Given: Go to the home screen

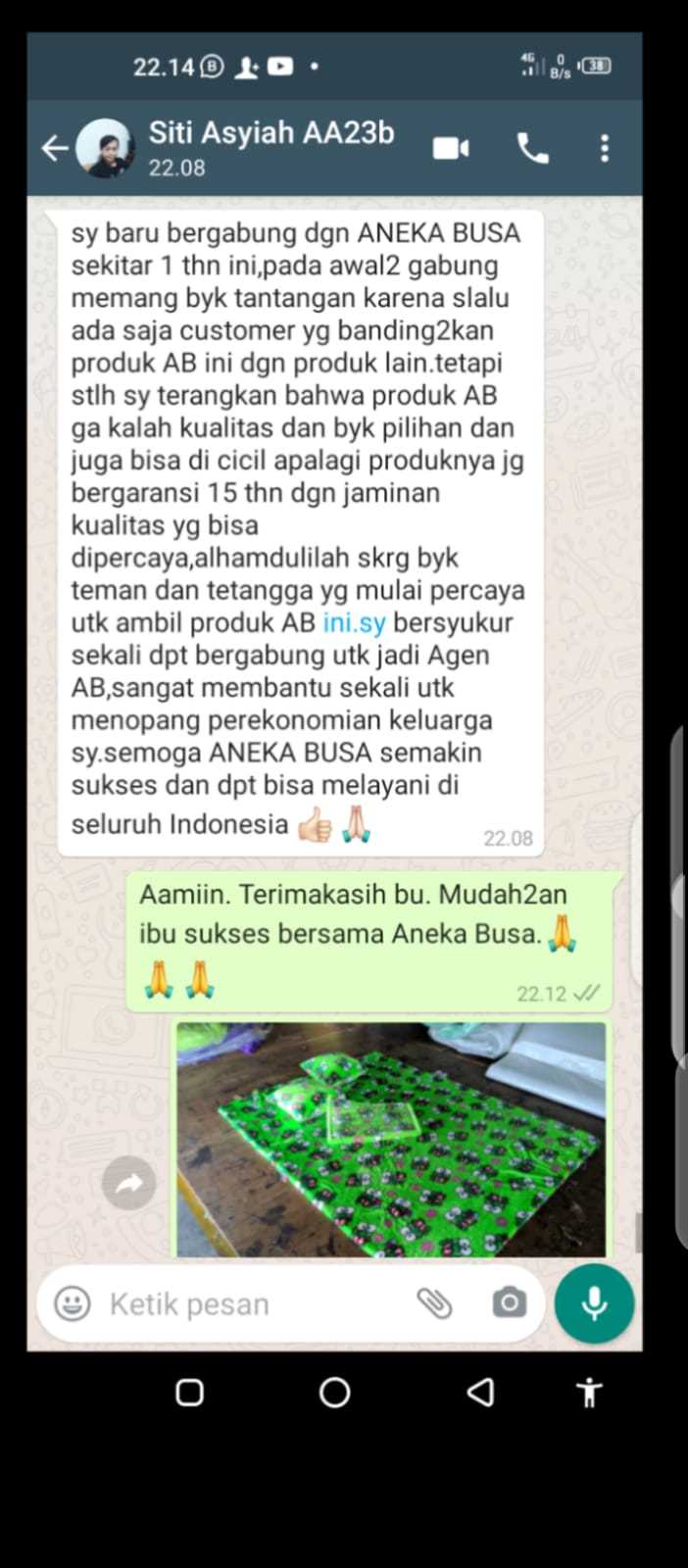Looking at the screenshot, I should pos(335,1393).
